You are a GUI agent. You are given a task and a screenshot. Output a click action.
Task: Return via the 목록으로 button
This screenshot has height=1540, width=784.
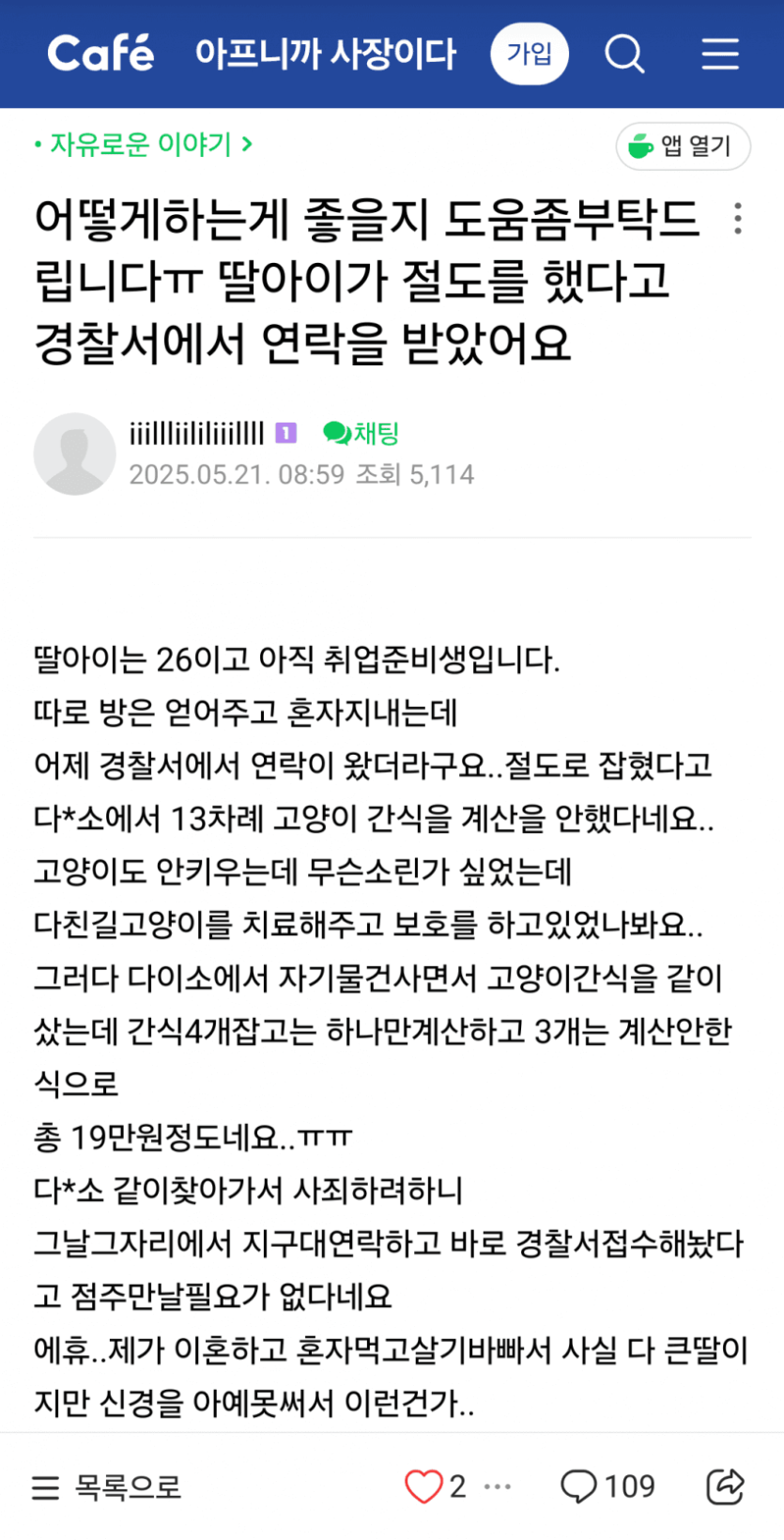coord(107,1486)
